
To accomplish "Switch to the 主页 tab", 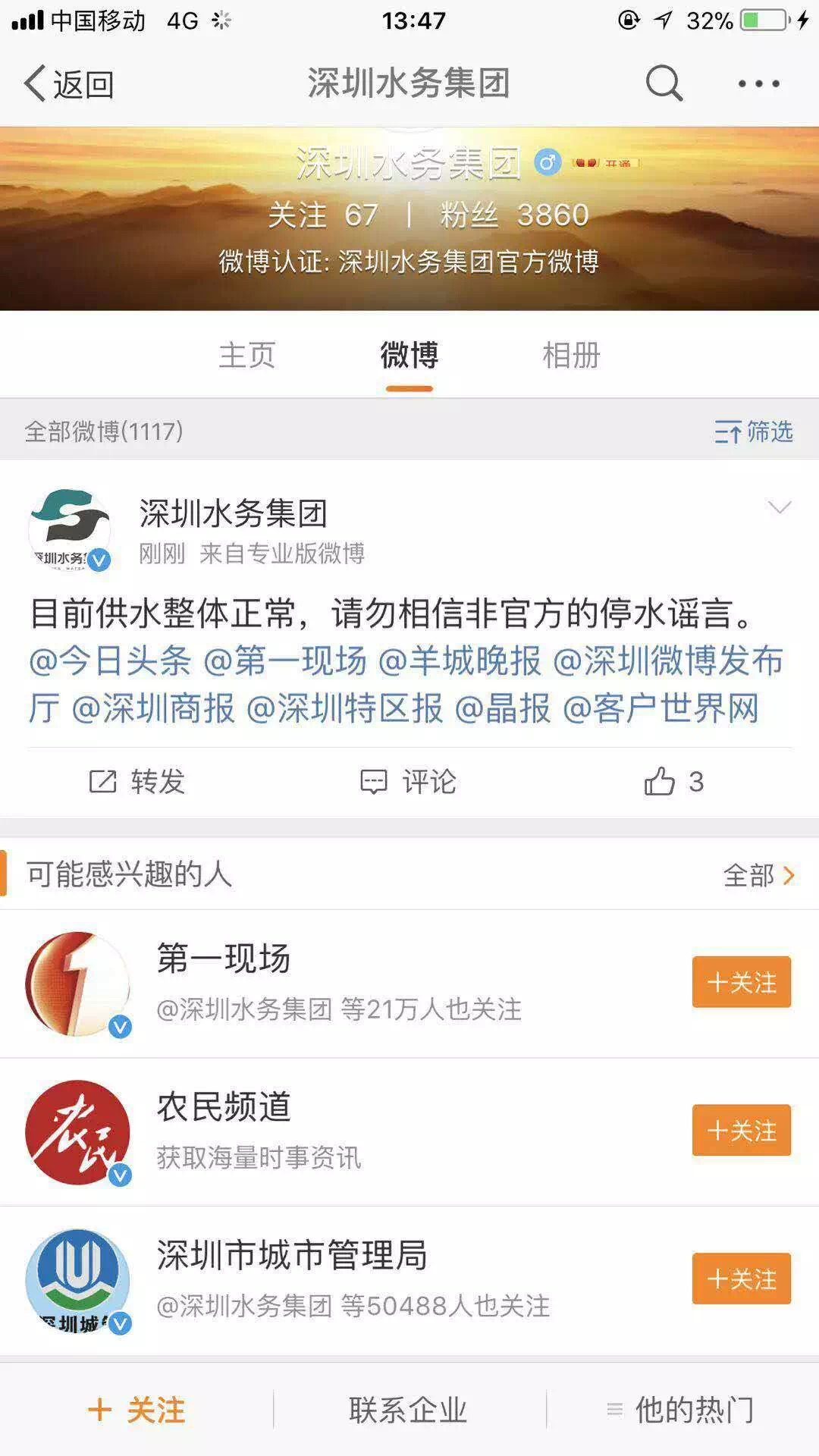I will pos(246,355).
